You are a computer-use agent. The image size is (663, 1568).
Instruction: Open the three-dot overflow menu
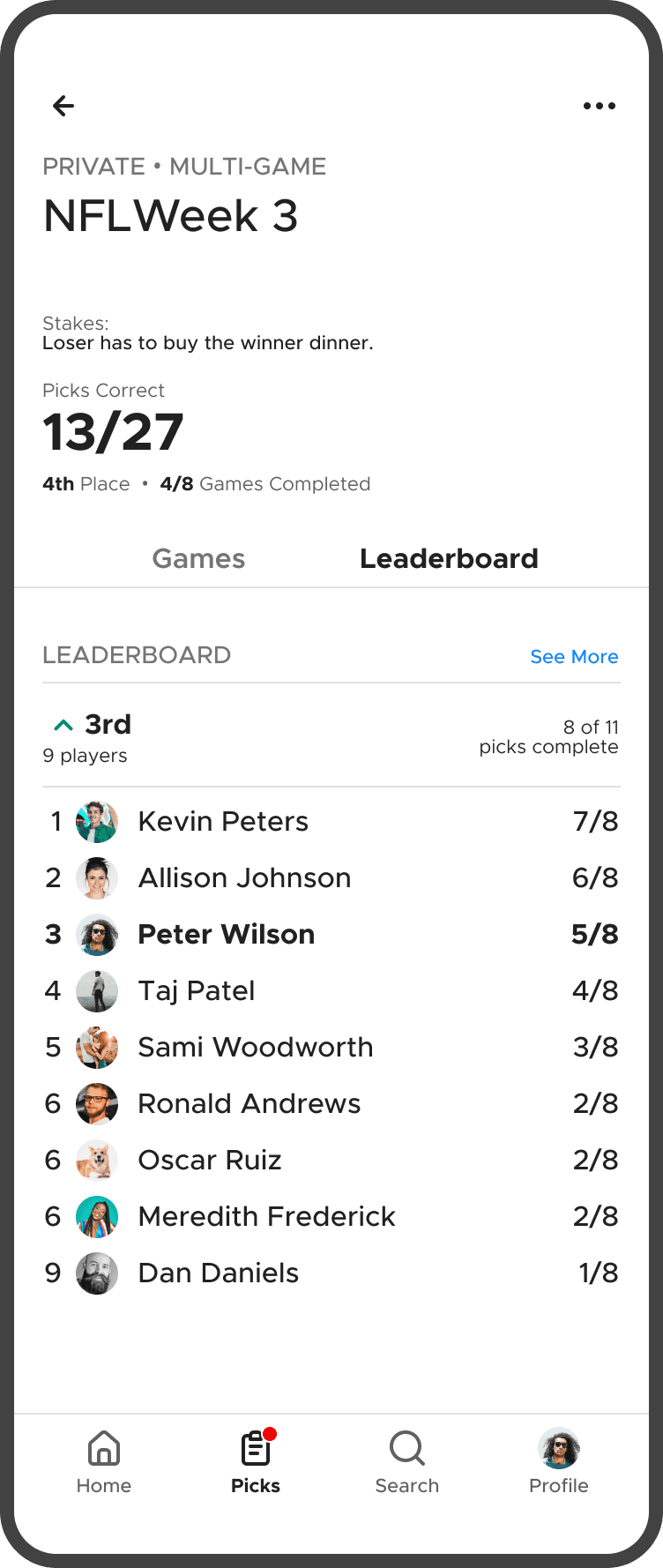(600, 106)
